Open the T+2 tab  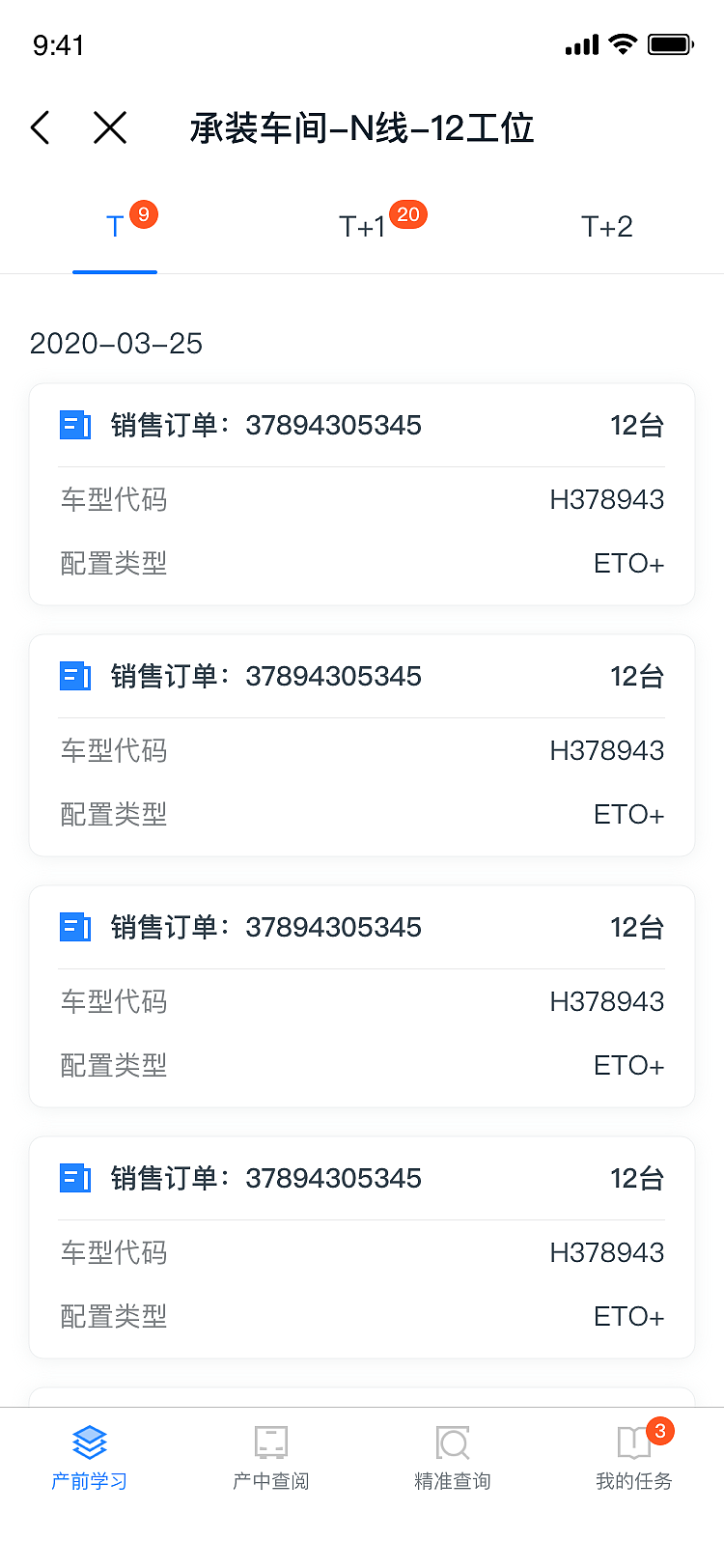[606, 226]
